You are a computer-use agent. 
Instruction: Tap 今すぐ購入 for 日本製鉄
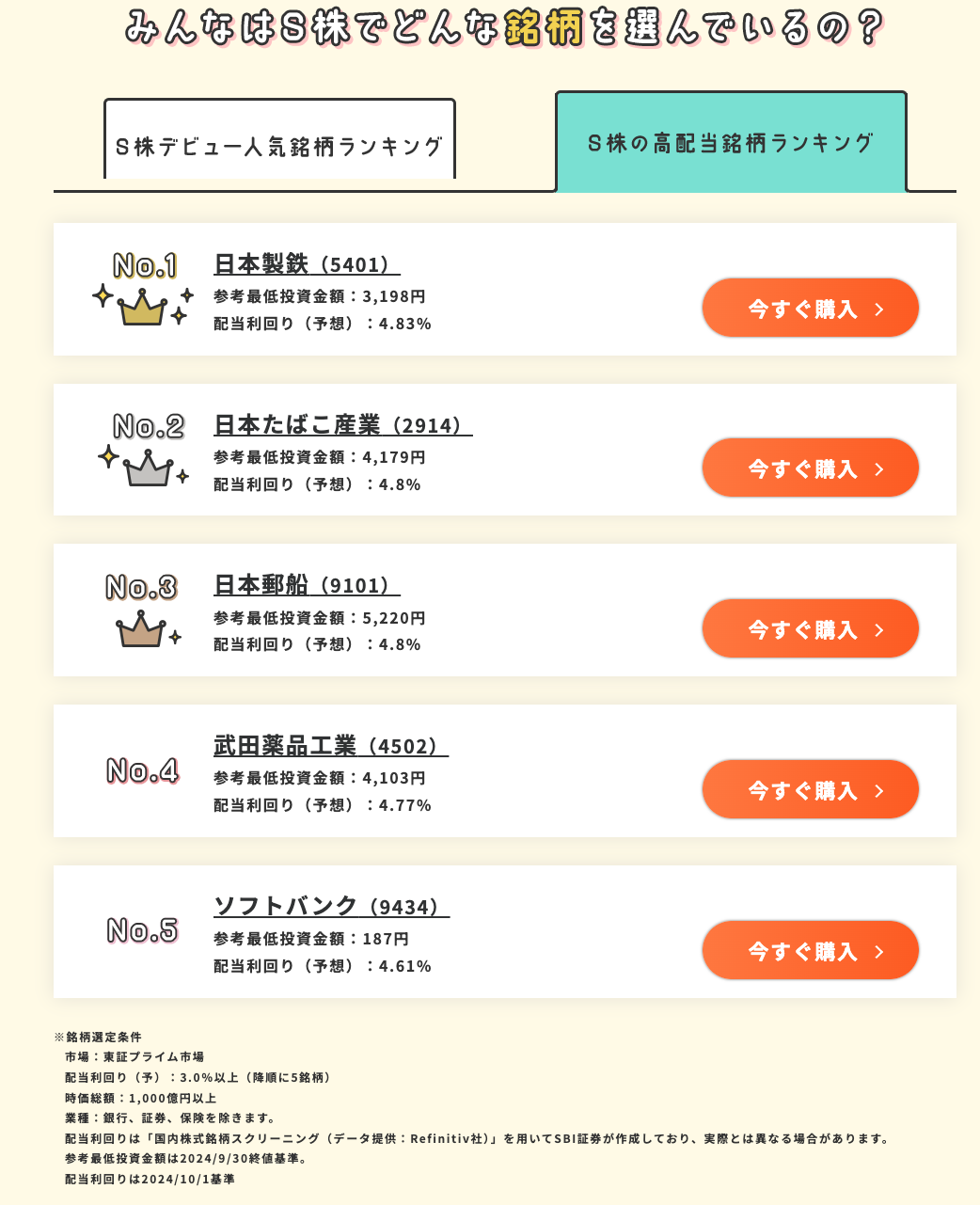(810, 309)
